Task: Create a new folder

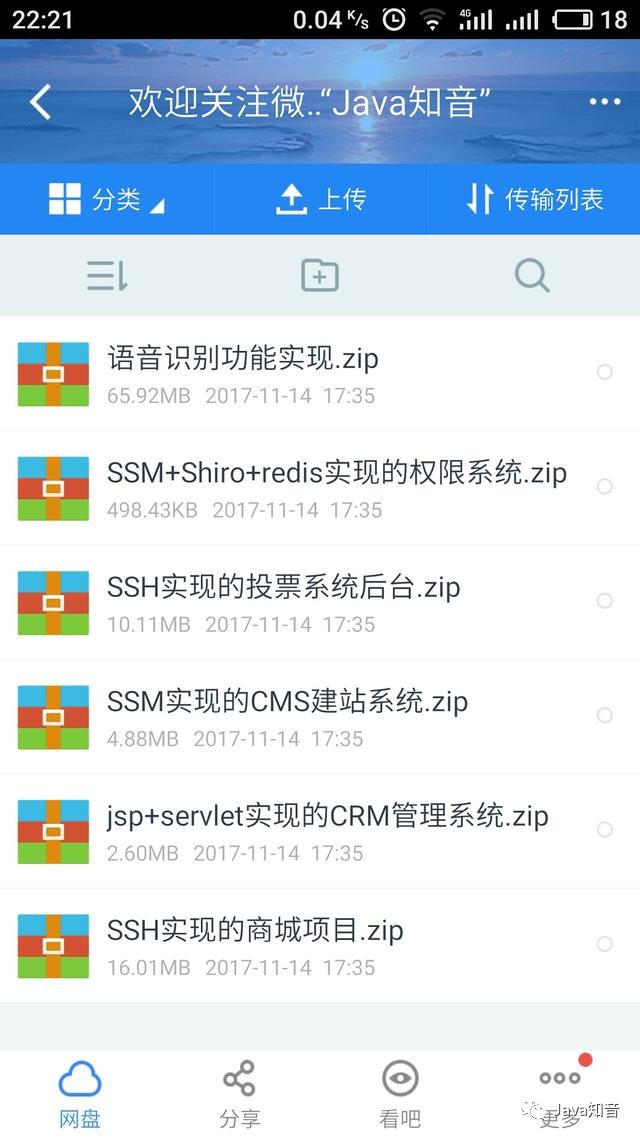Action: 320,275
